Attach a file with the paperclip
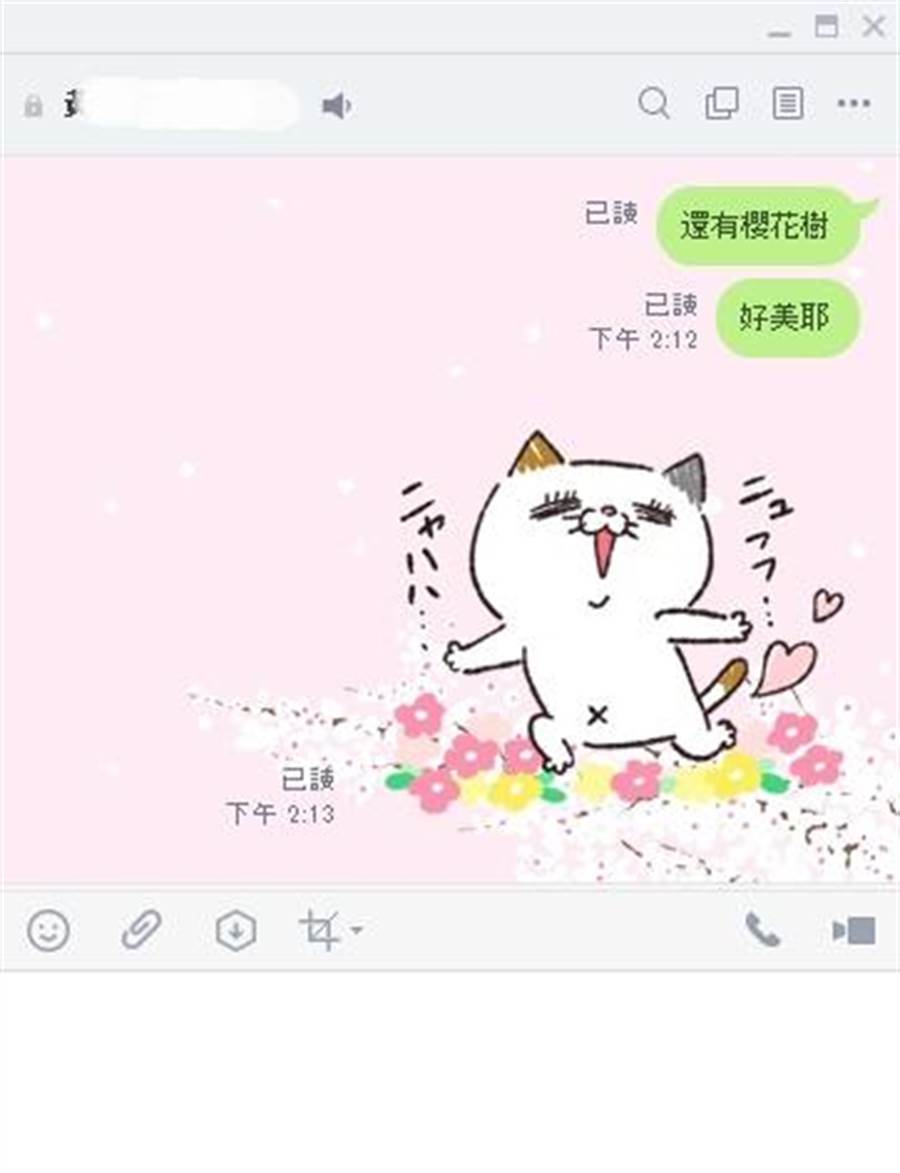This screenshot has width=900, height=1173. point(141,930)
